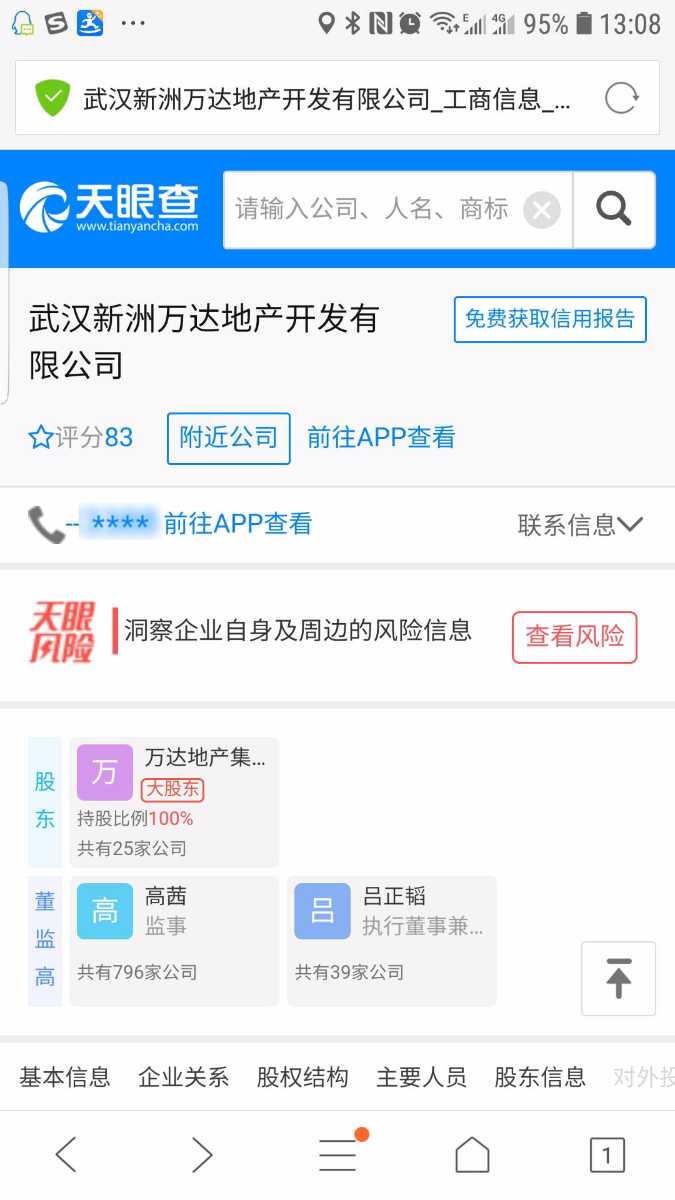
Task: Switch to the 主要人员 tab
Action: tap(421, 1077)
